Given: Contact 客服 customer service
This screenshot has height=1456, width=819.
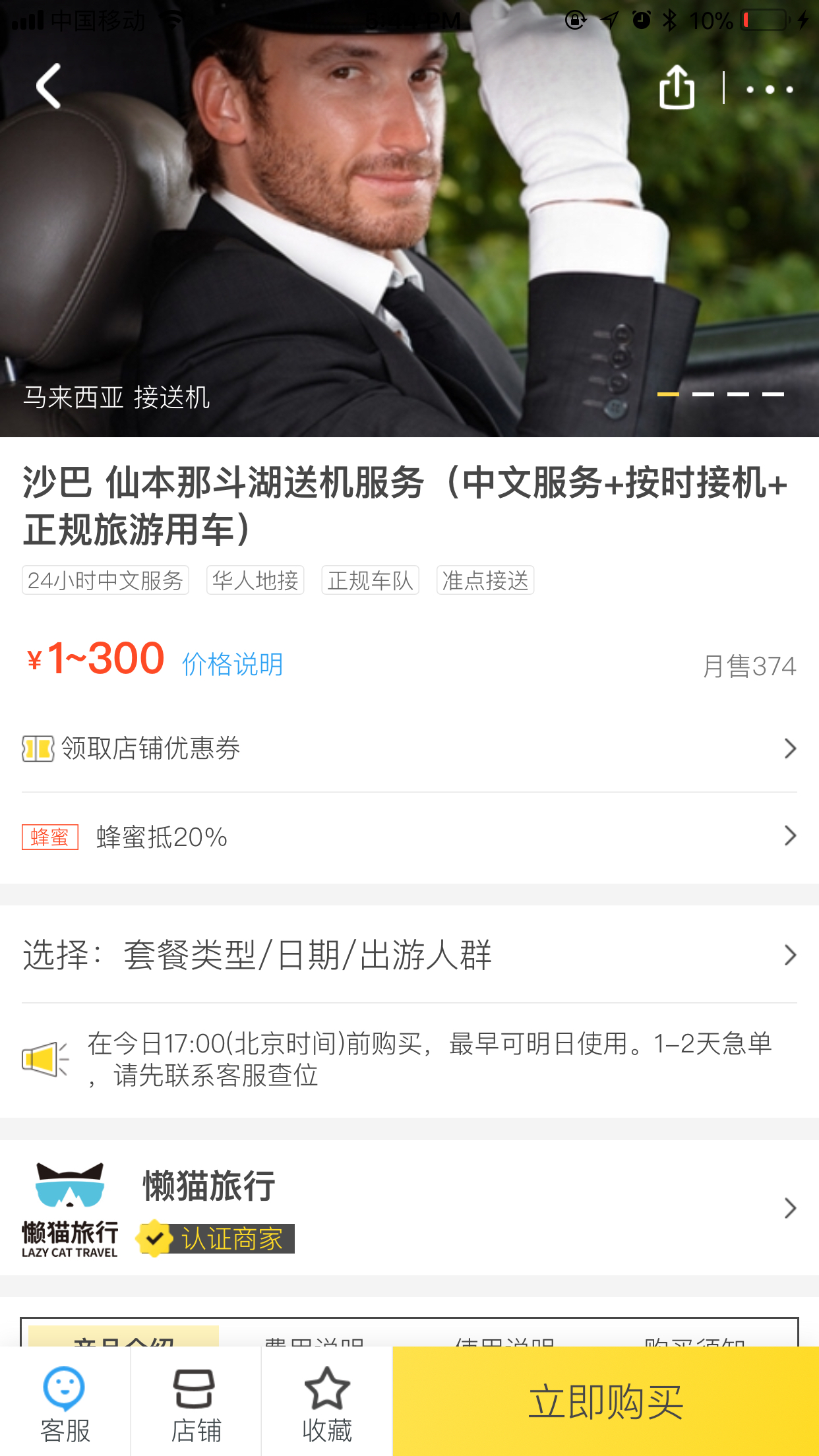Looking at the screenshot, I should tap(65, 1402).
